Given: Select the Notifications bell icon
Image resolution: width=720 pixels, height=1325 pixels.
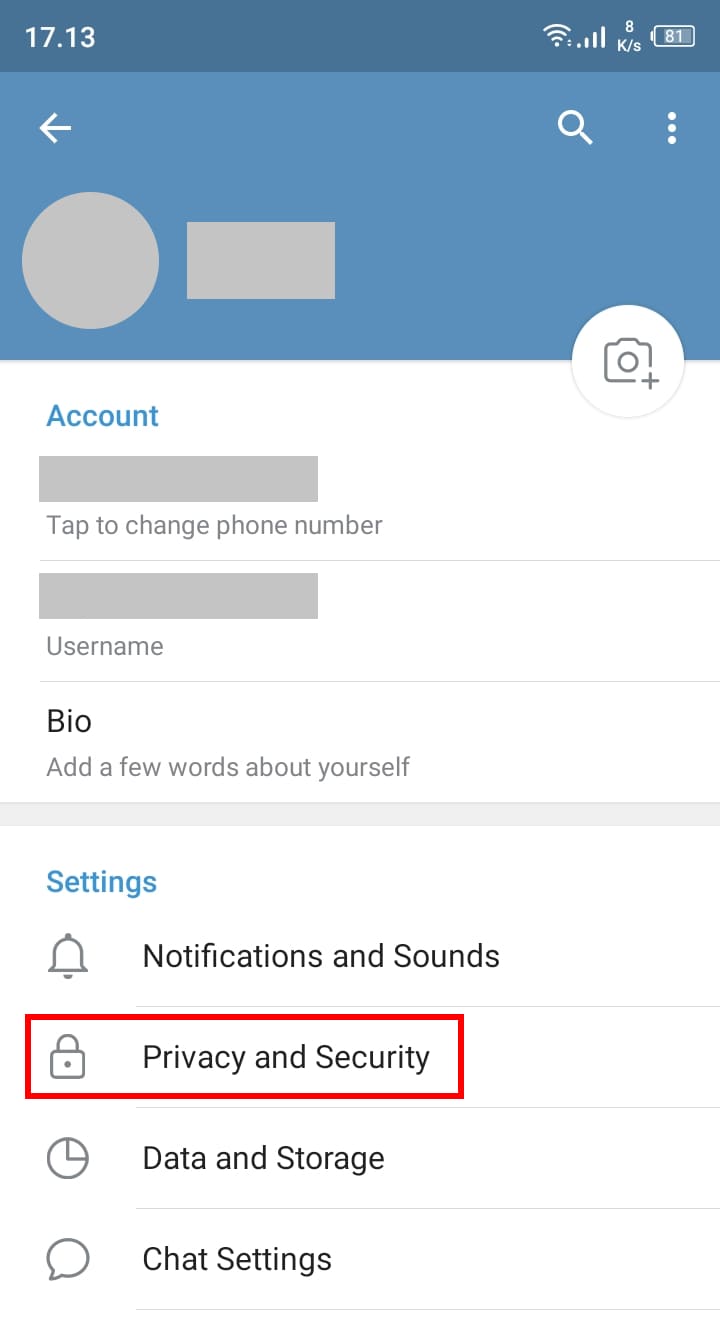Looking at the screenshot, I should [x=67, y=955].
